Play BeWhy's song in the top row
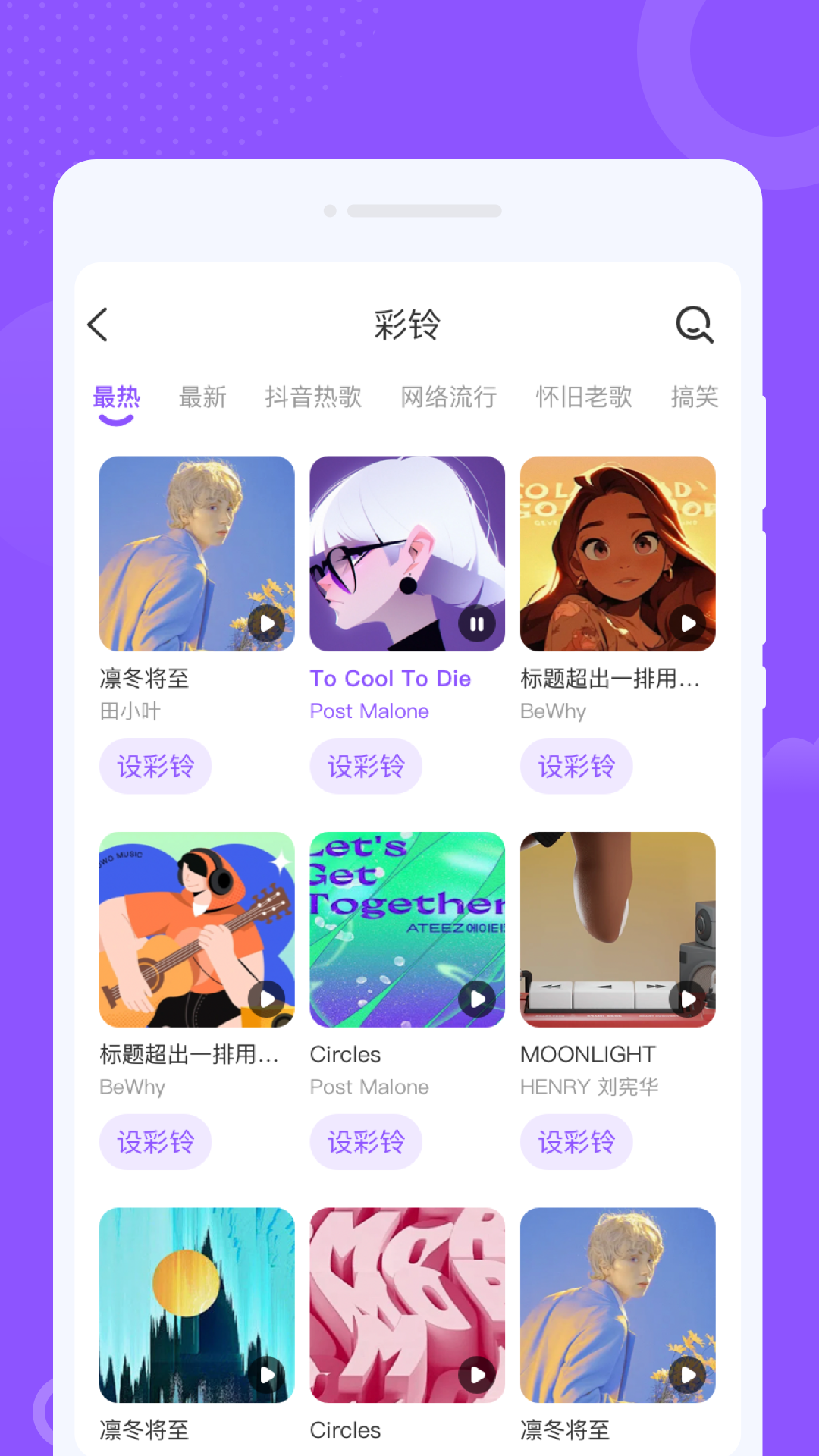The height and width of the screenshot is (1456, 819). click(687, 623)
